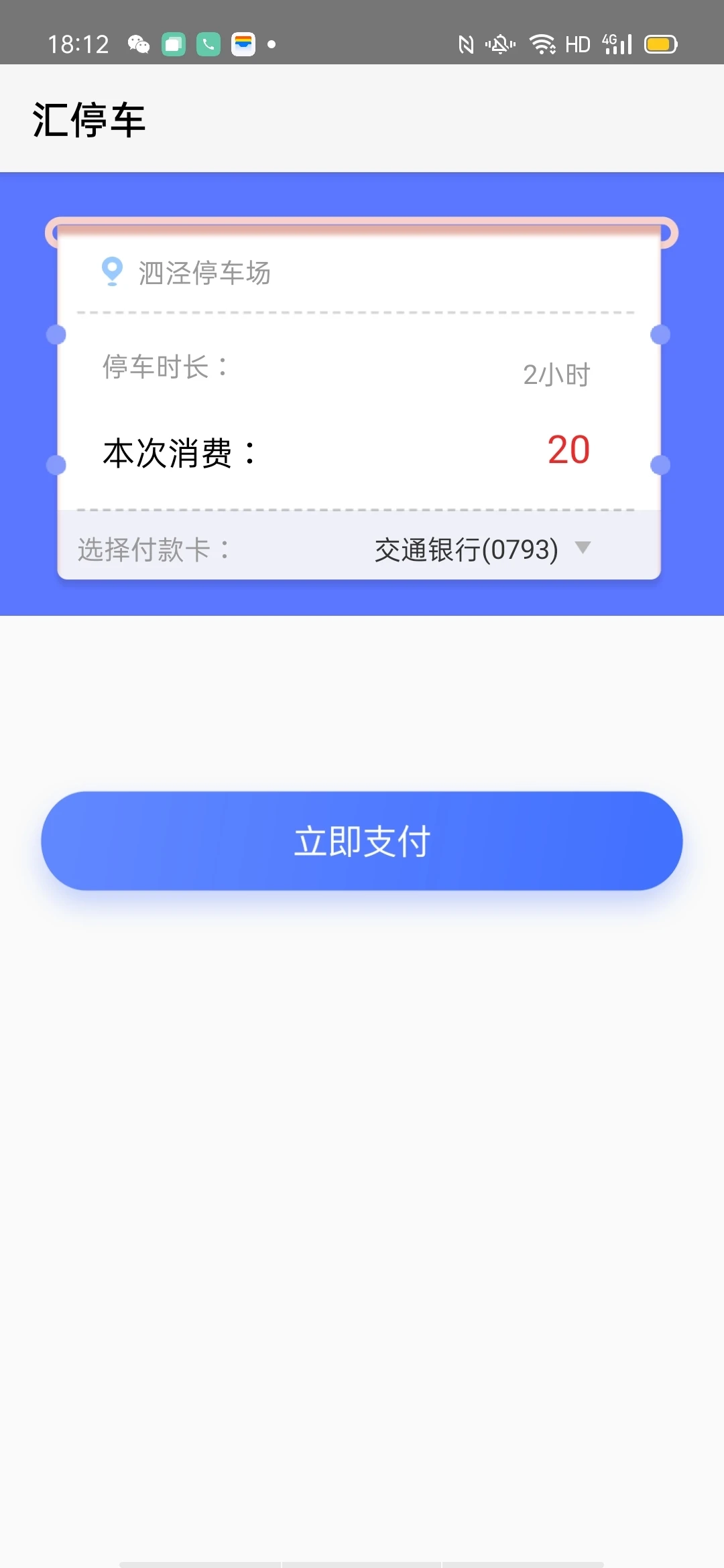This screenshot has width=724, height=1568.
Task: Tap the 4G signal strength icon
Action: pos(617,44)
